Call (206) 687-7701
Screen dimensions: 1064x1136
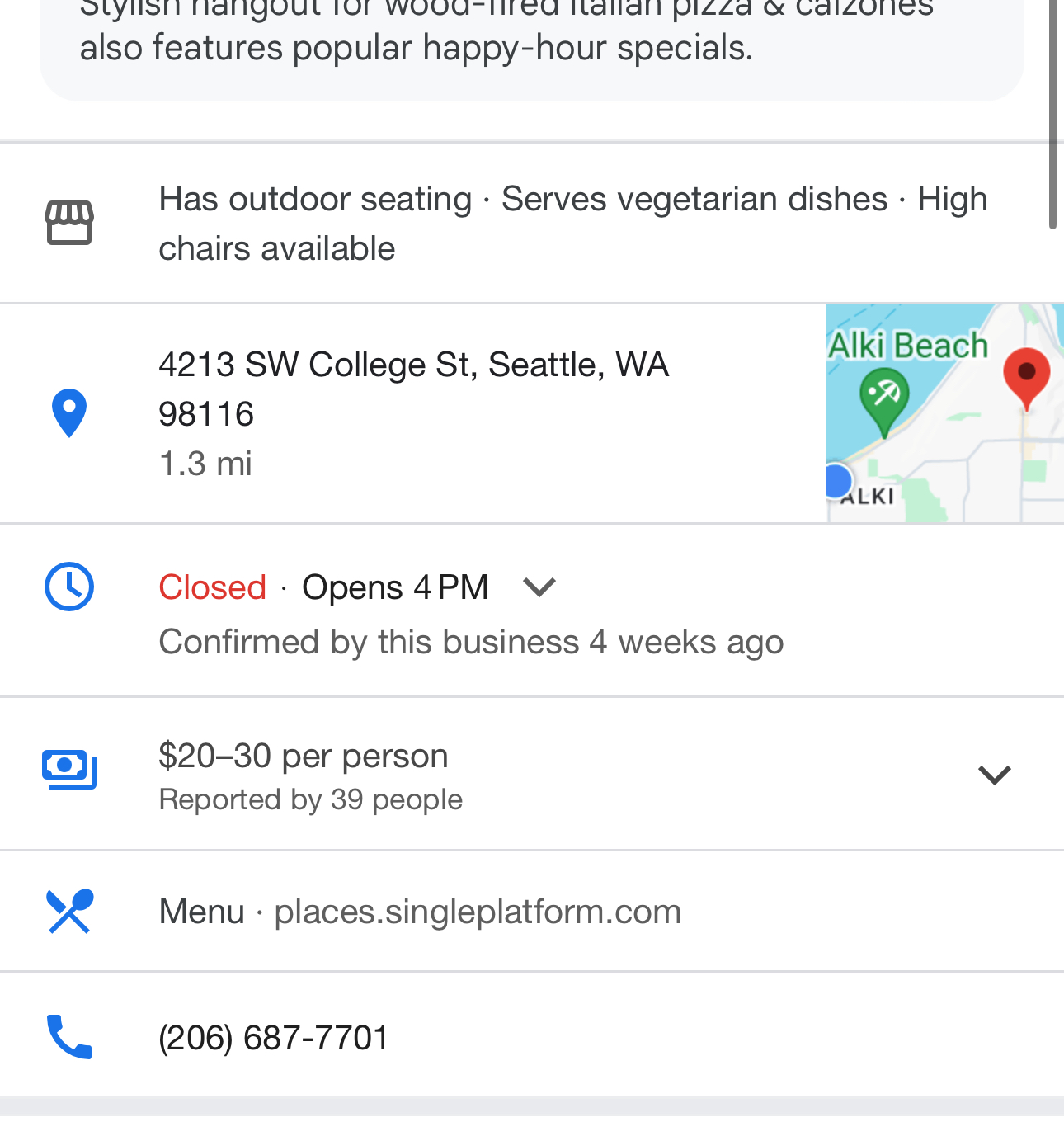click(273, 1037)
